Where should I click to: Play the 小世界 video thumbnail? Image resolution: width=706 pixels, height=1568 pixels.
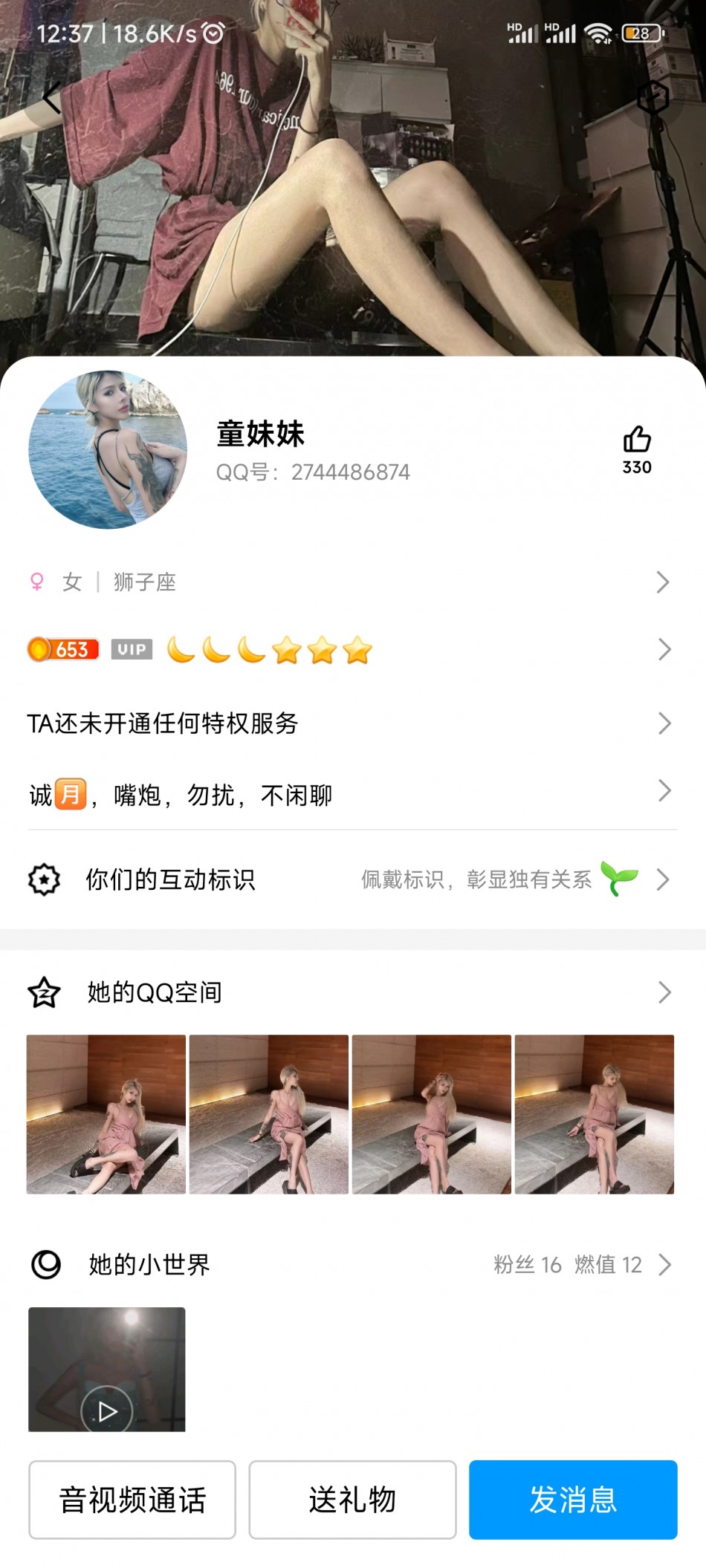(107, 1369)
